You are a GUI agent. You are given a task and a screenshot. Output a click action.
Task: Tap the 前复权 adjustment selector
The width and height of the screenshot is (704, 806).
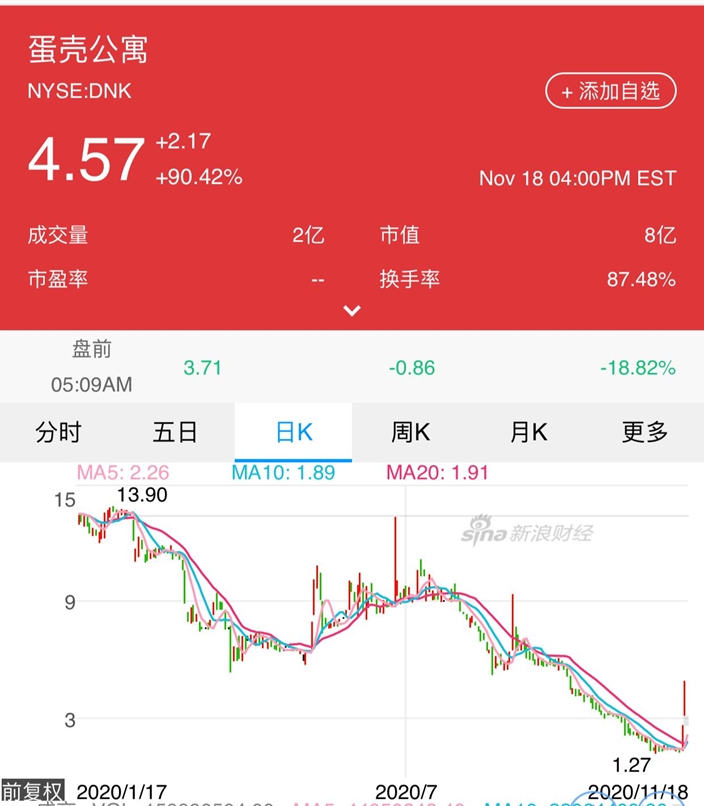coord(32,791)
